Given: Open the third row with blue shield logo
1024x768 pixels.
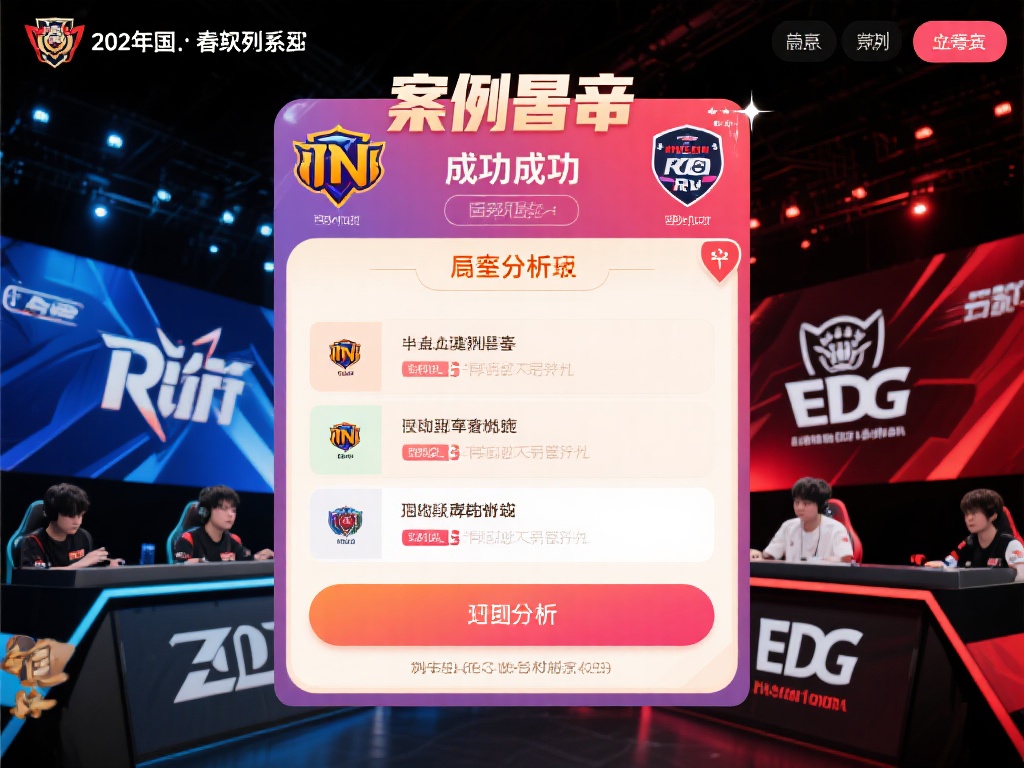Looking at the screenshot, I should click(512, 523).
